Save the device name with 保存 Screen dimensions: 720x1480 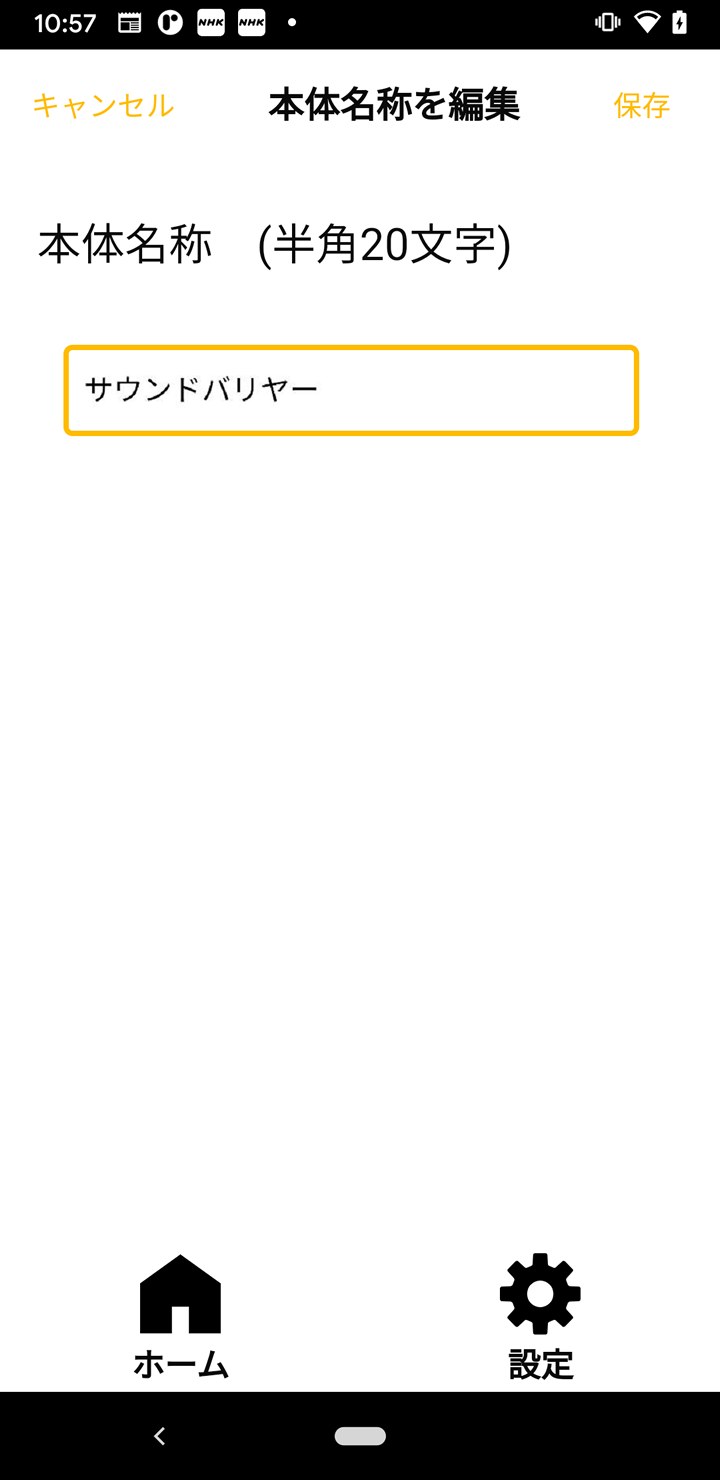click(x=641, y=105)
